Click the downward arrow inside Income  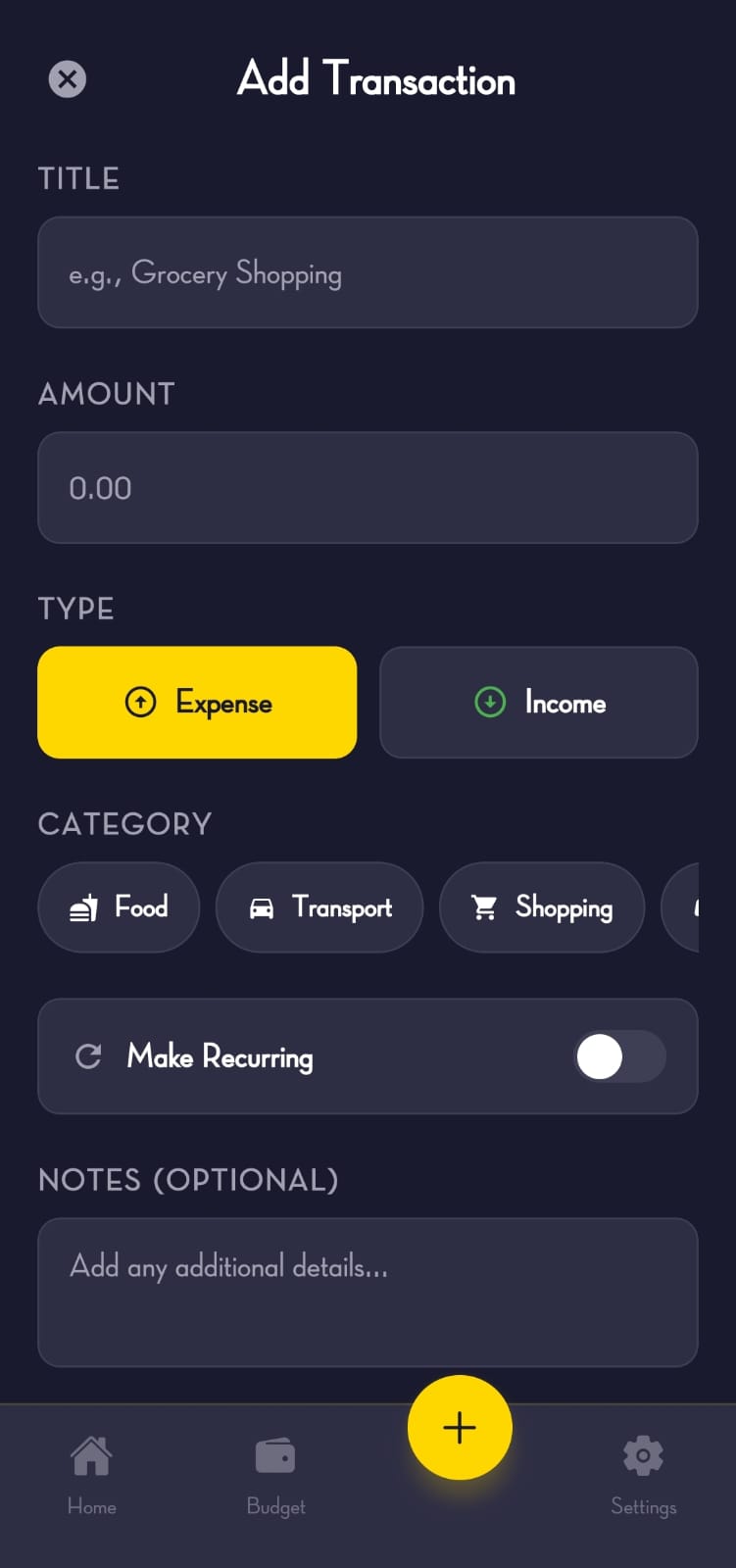[490, 703]
